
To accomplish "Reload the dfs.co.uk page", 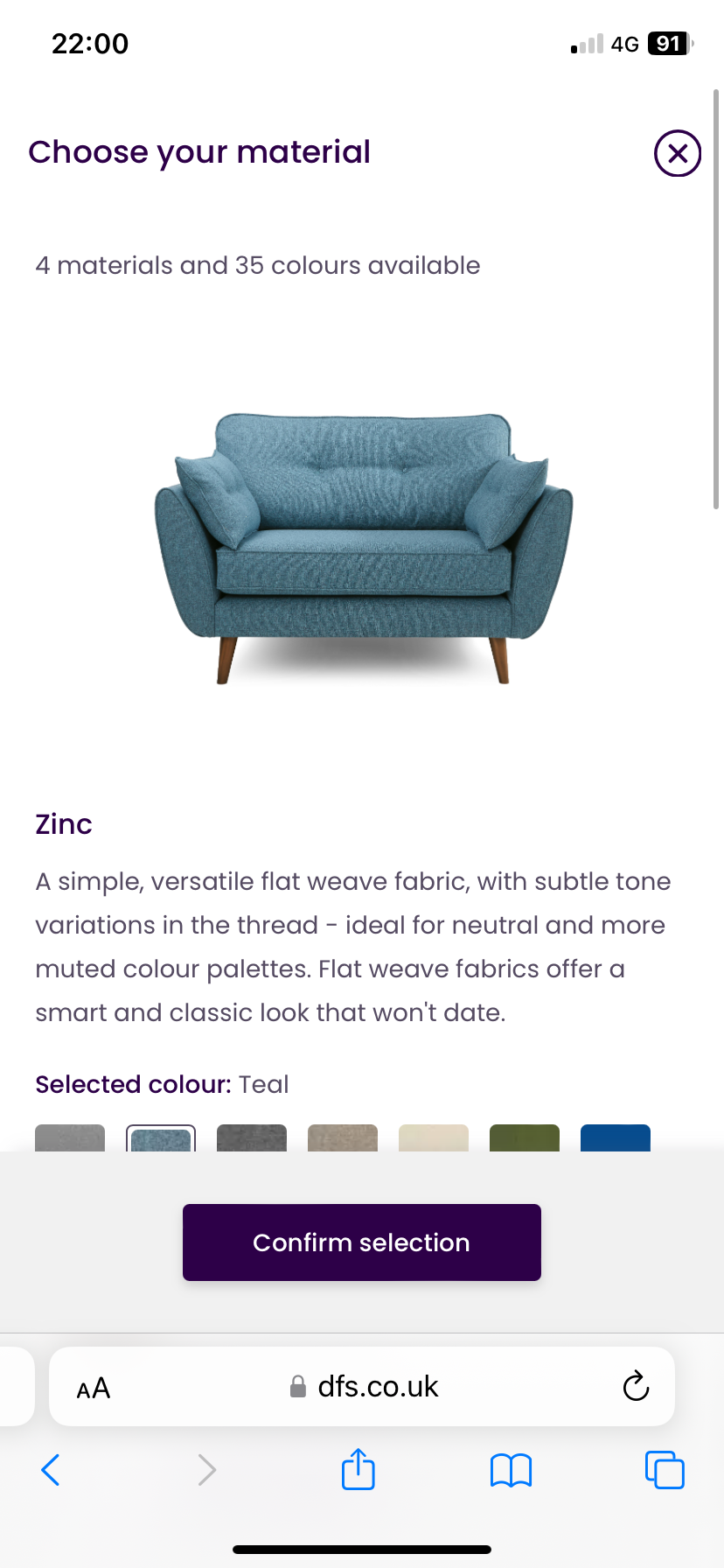I will [x=636, y=1386].
